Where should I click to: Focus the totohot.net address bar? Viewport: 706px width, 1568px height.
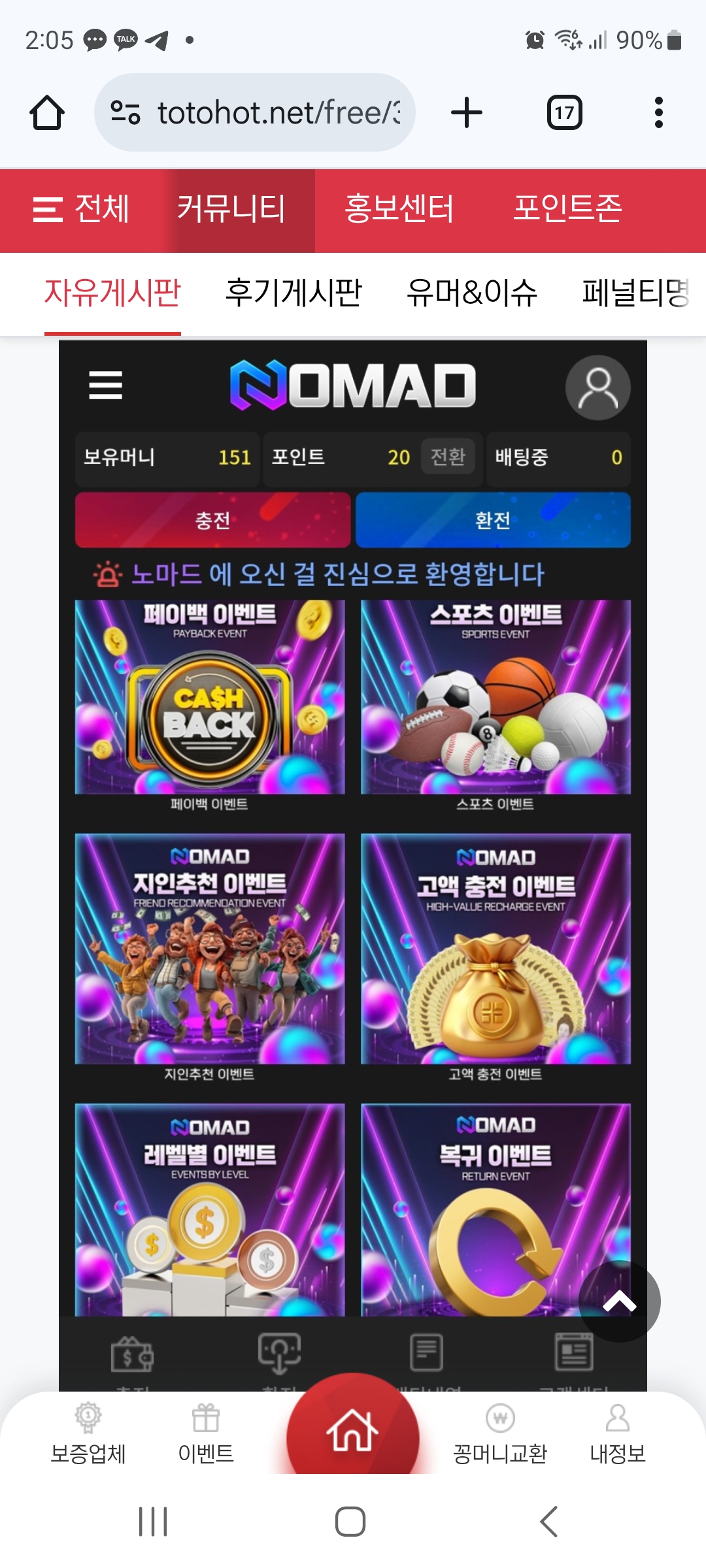tap(255, 113)
